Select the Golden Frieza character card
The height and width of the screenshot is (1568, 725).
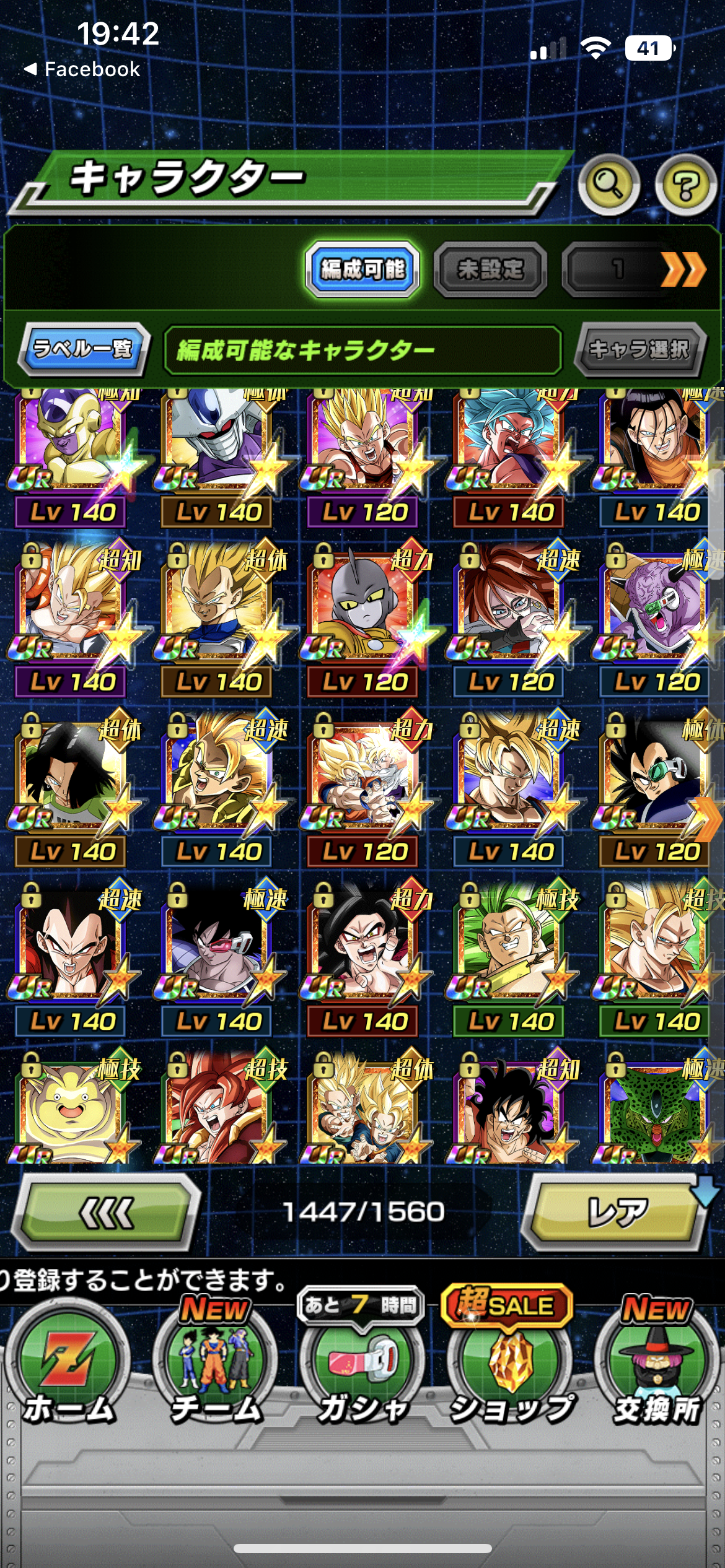click(x=71, y=446)
